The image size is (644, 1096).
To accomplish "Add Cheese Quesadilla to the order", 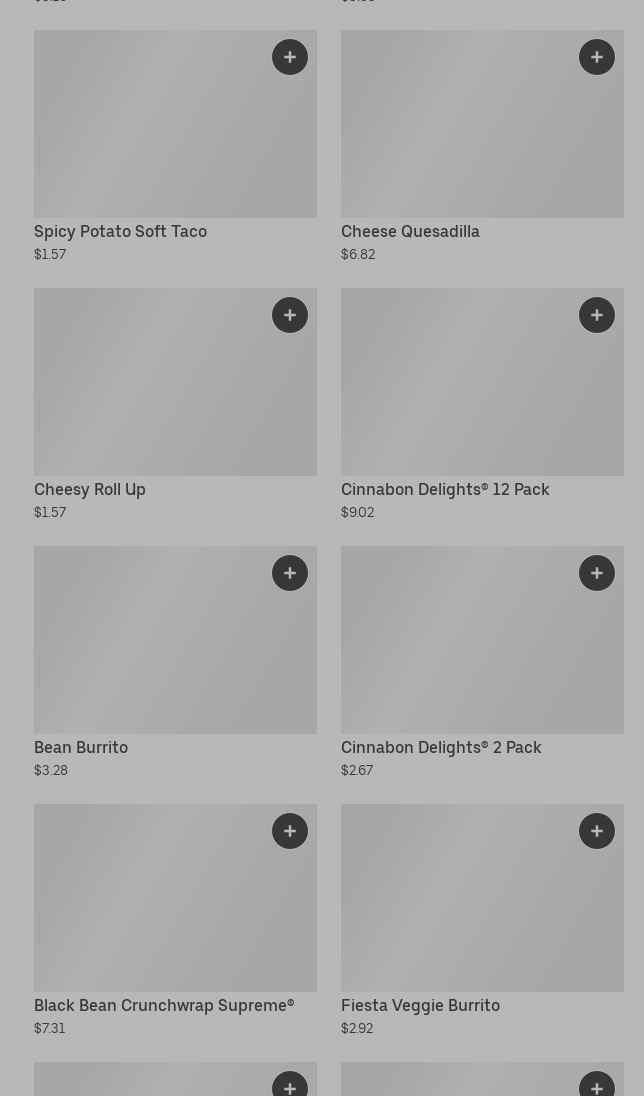I will [x=597, y=57].
